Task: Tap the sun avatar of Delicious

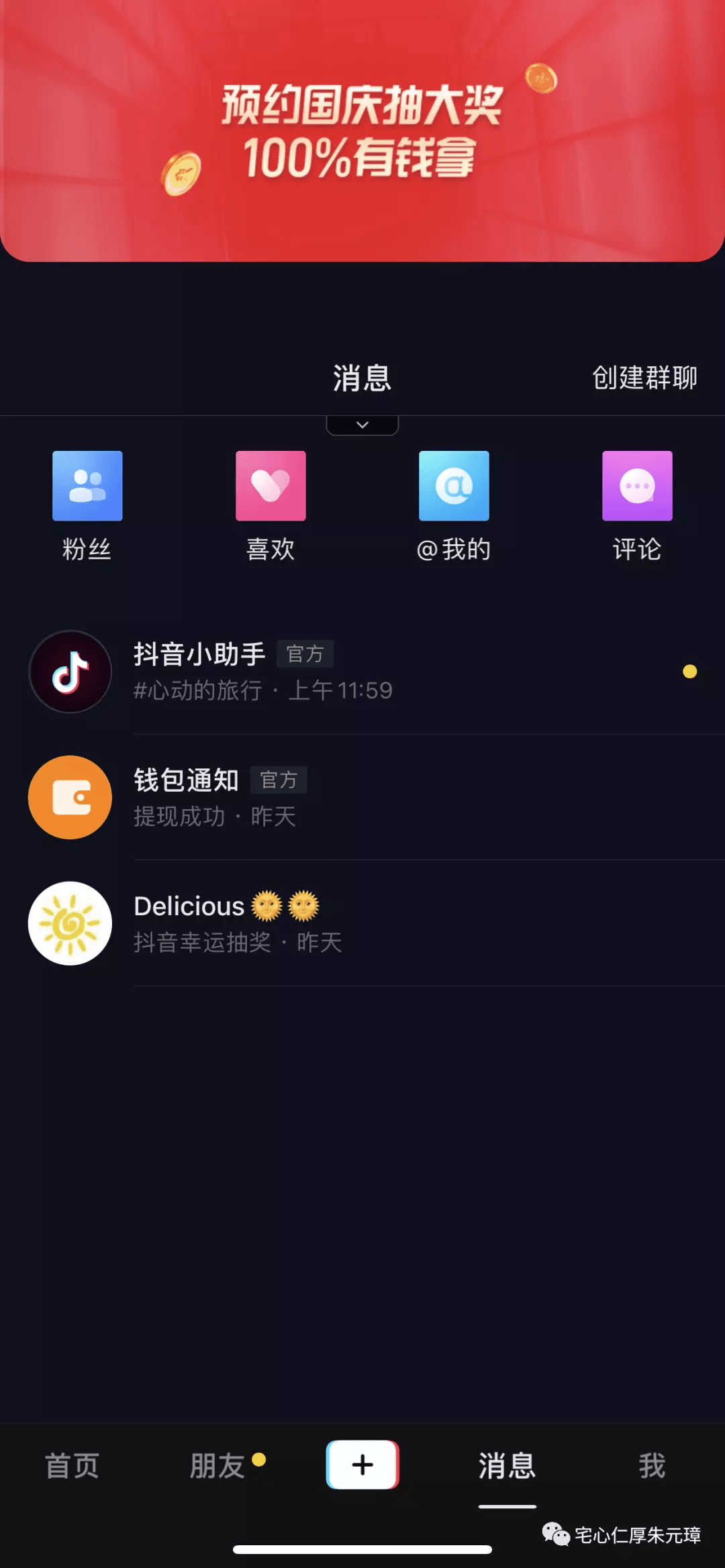Action: pos(69,923)
